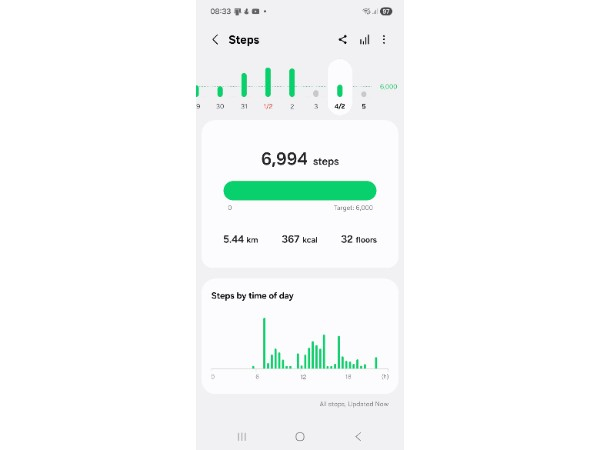Share the steps summary
The width and height of the screenshot is (600, 450).
coord(342,40)
